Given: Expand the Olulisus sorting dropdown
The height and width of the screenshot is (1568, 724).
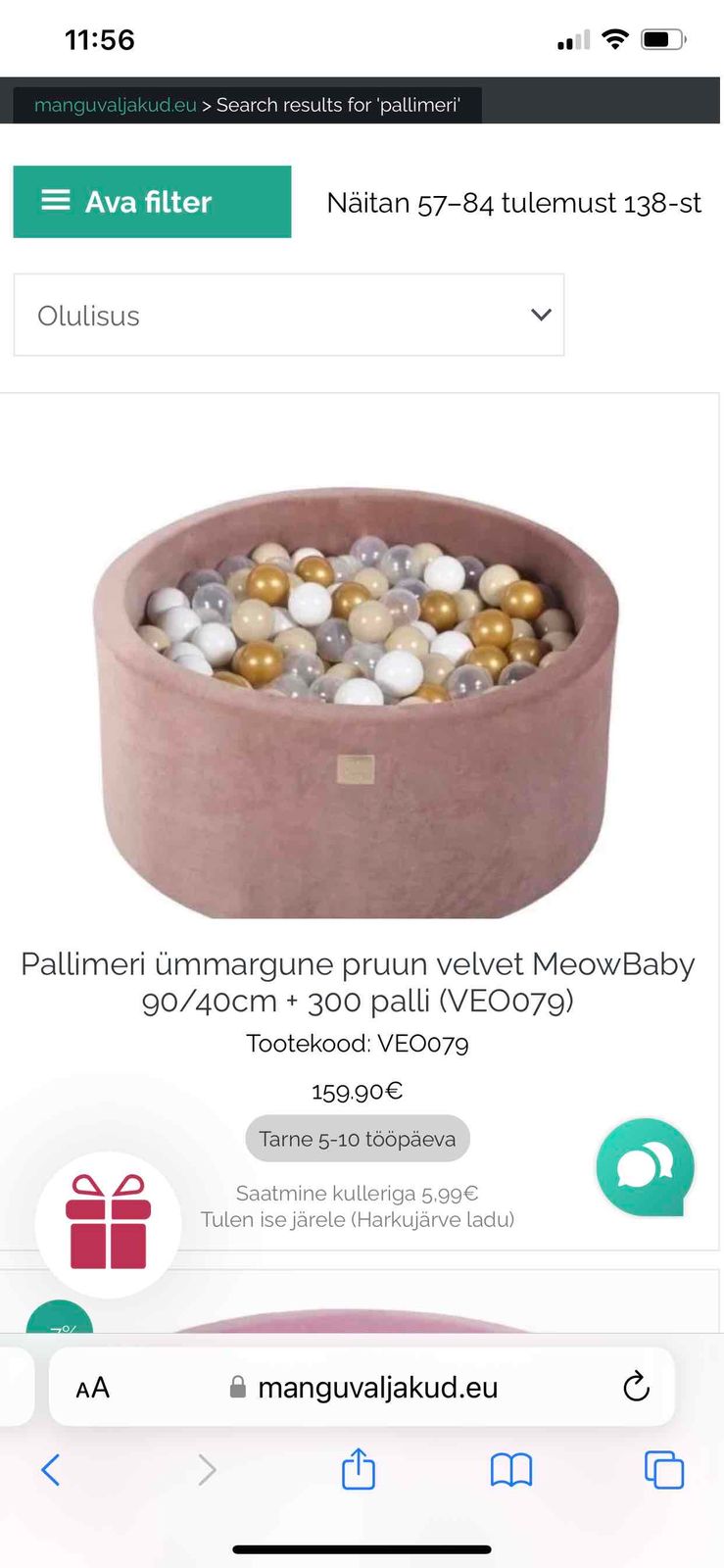Looking at the screenshot, I should pyautogui.click(x=289, y=316).
